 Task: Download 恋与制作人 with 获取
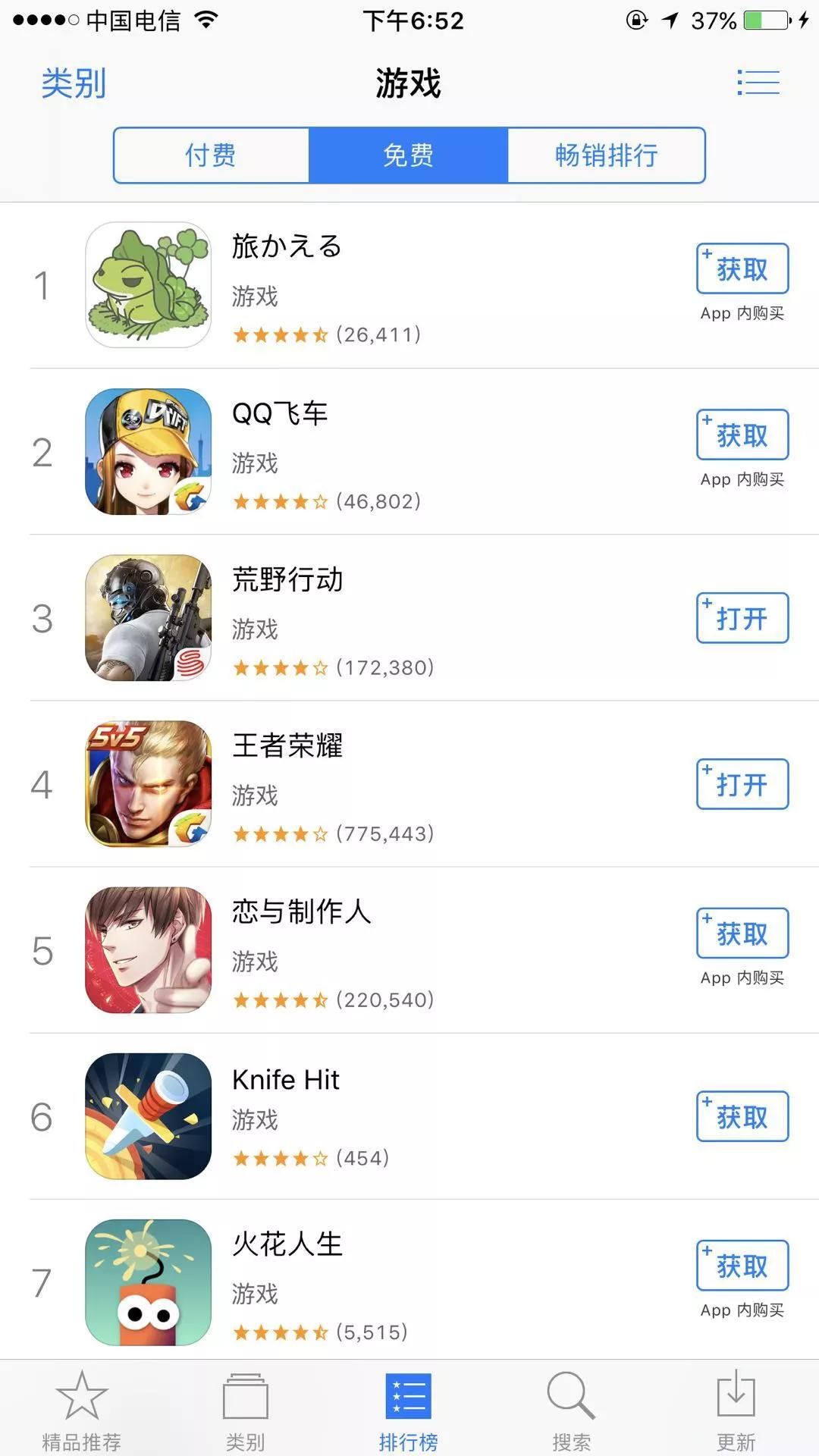(742, 933)
